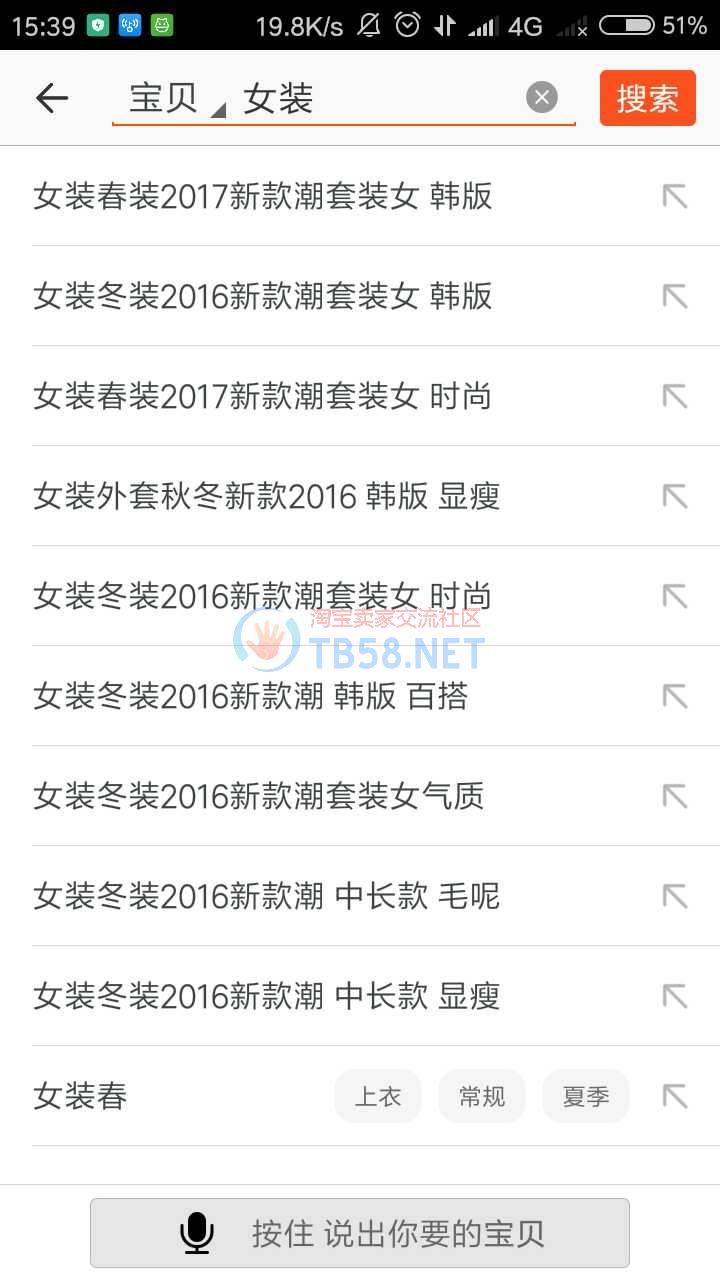This screenshot has height=1280, width=720.
Task: Pick suggestion 女装冬装2016新款潮套装女 时尚
Action: pos(262,596)
